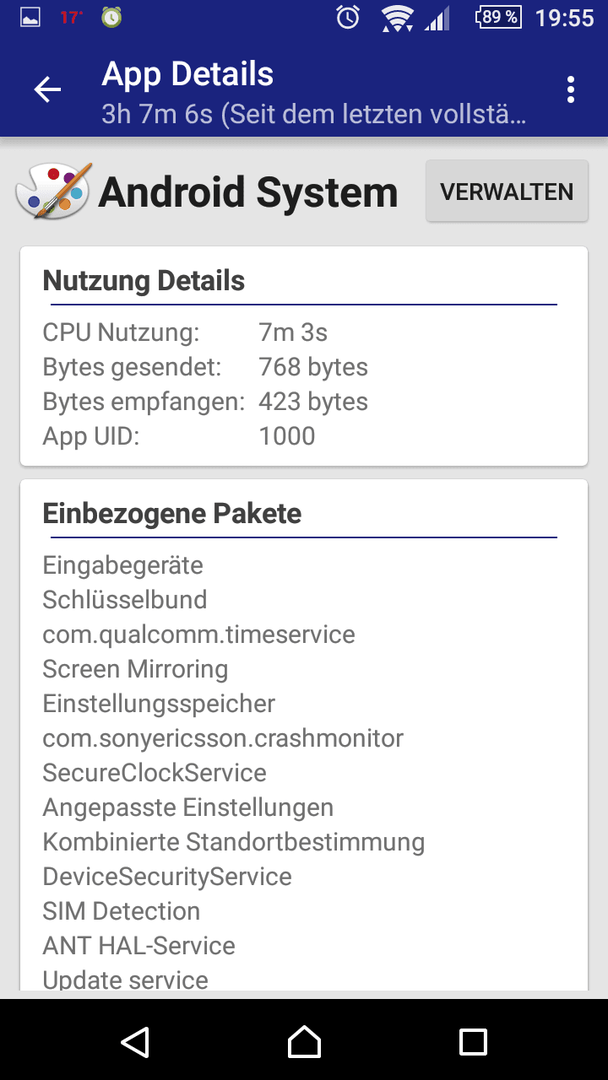The width and height of the screenshot is (608, 1080).
Task: Tap the VERWALTEN button
Action: [x=507, y=191]
